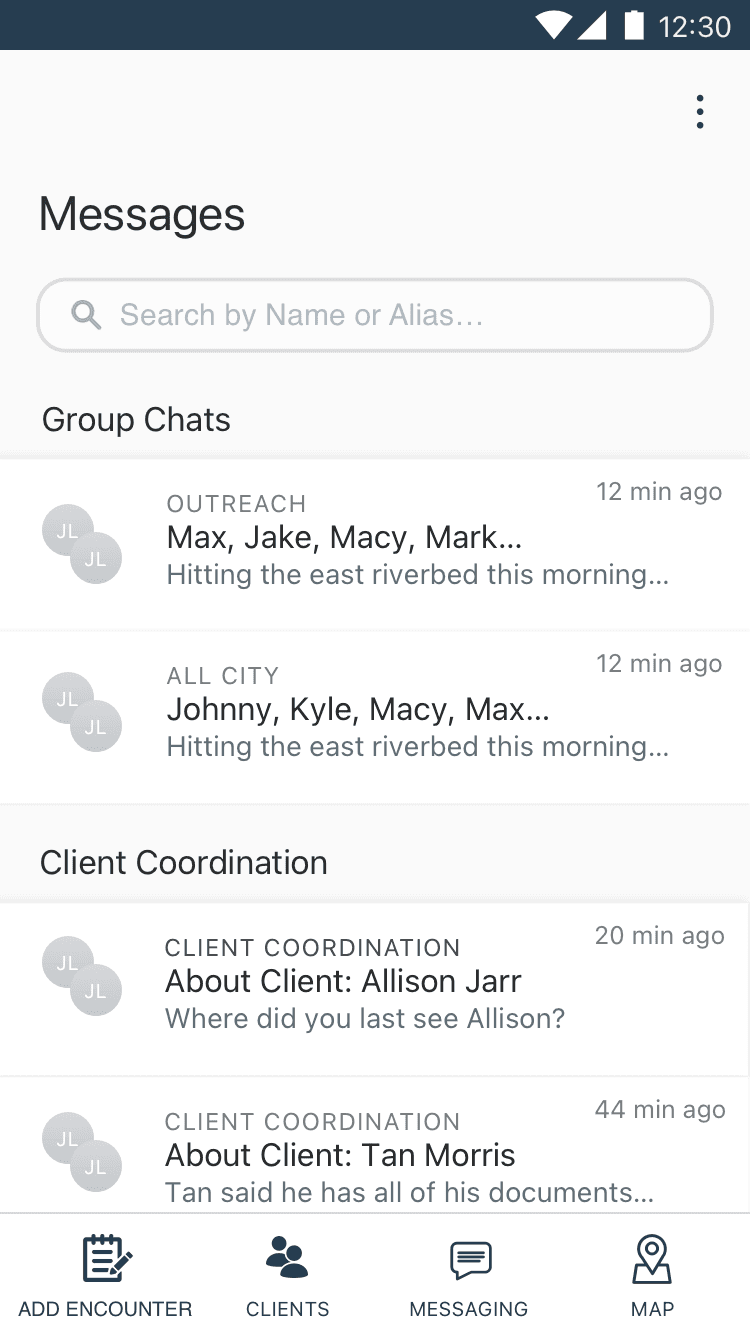Focus the Search by Name or Alias field

click(x=375, y=316)
